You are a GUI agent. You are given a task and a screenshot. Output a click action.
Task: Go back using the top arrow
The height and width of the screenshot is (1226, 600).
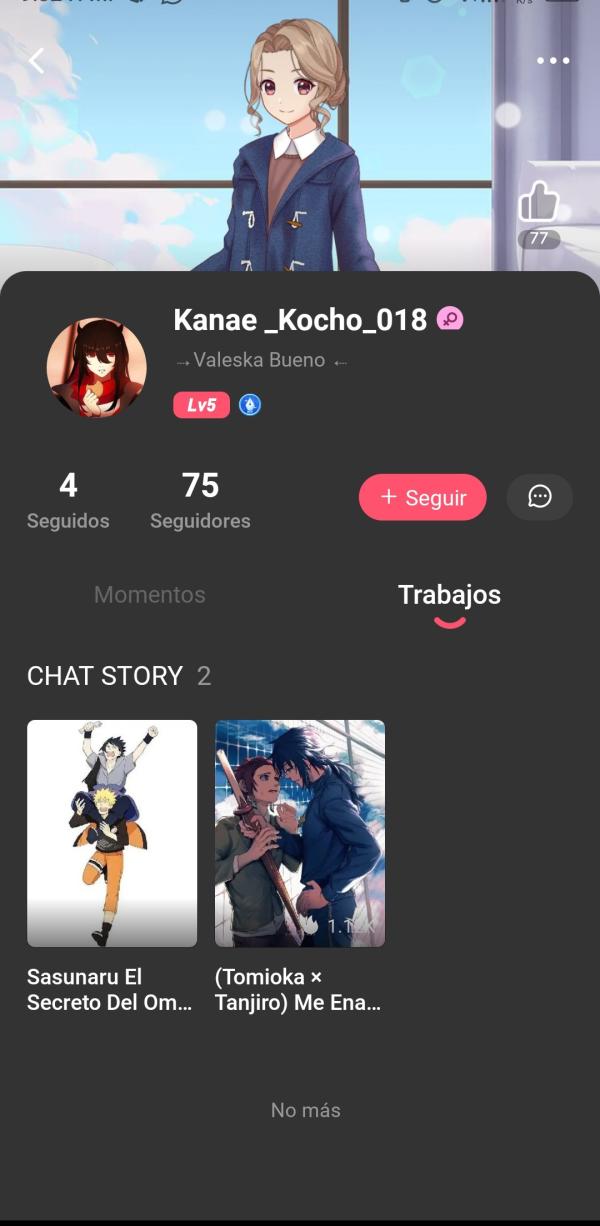point(37,61)
